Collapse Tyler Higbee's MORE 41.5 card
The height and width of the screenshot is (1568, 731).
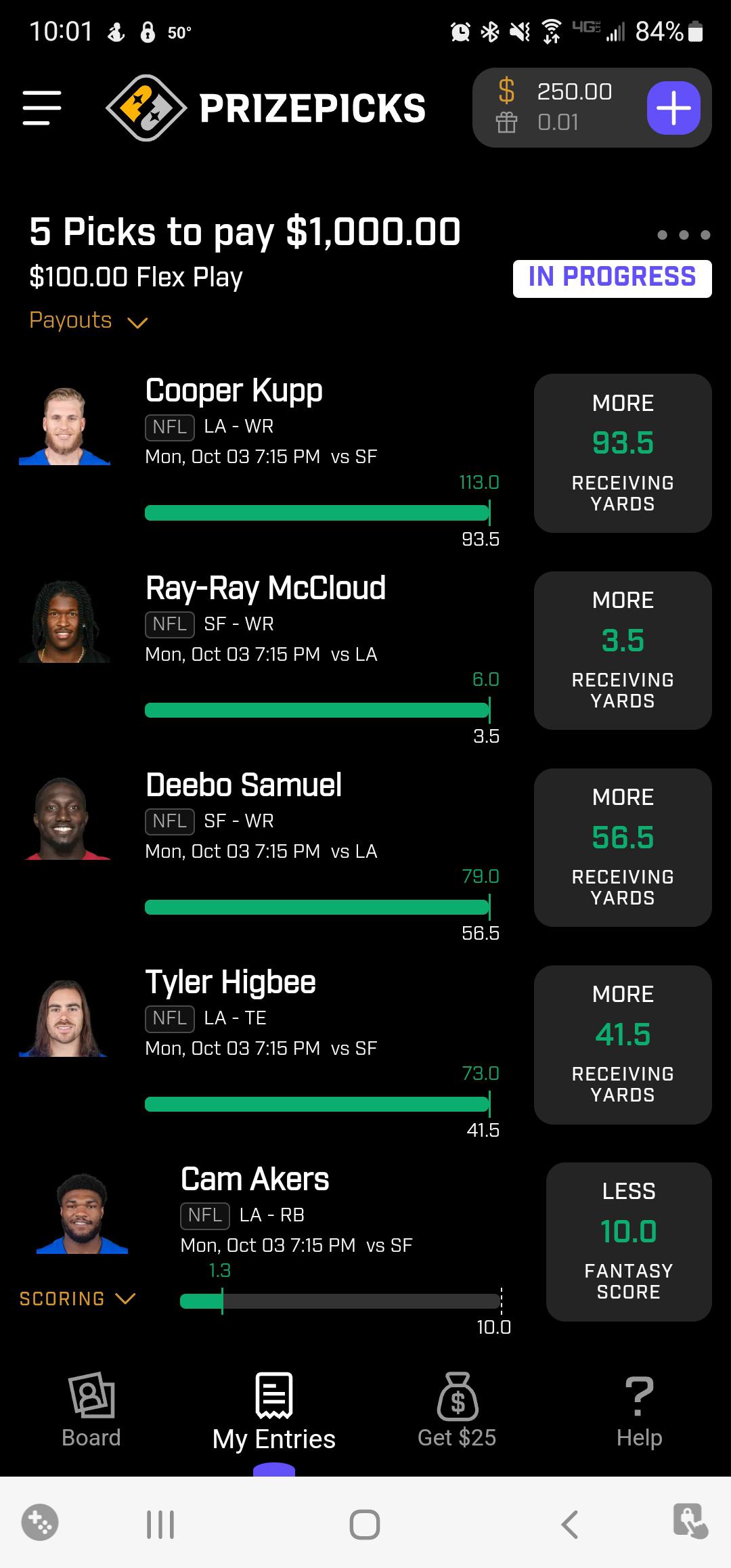622,1044
